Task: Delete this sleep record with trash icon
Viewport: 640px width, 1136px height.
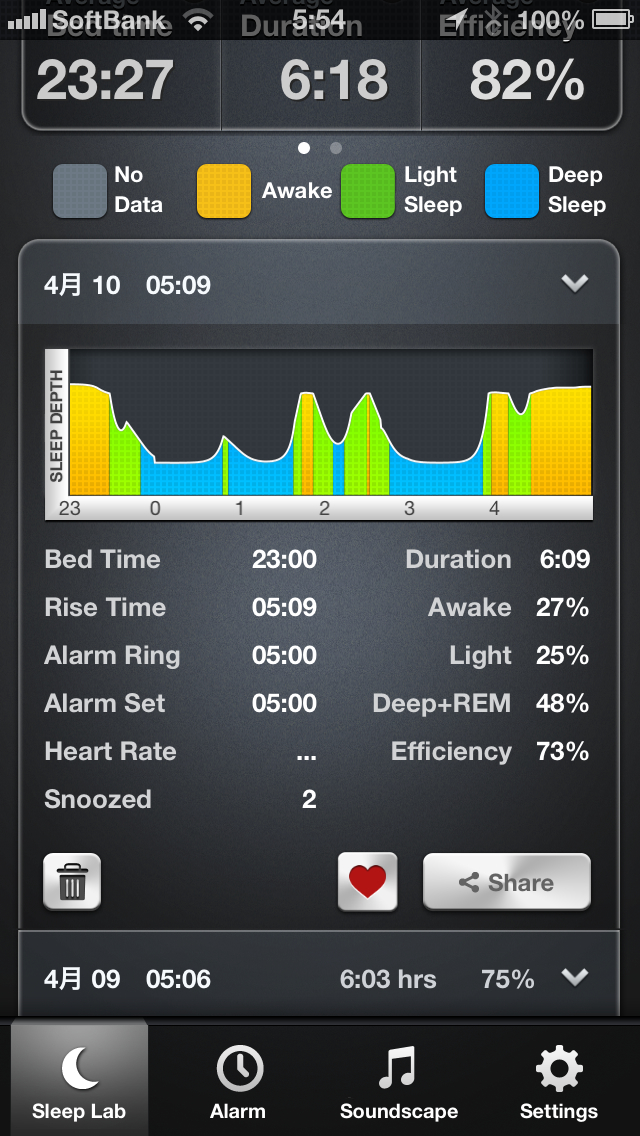Action: point(72,882)
